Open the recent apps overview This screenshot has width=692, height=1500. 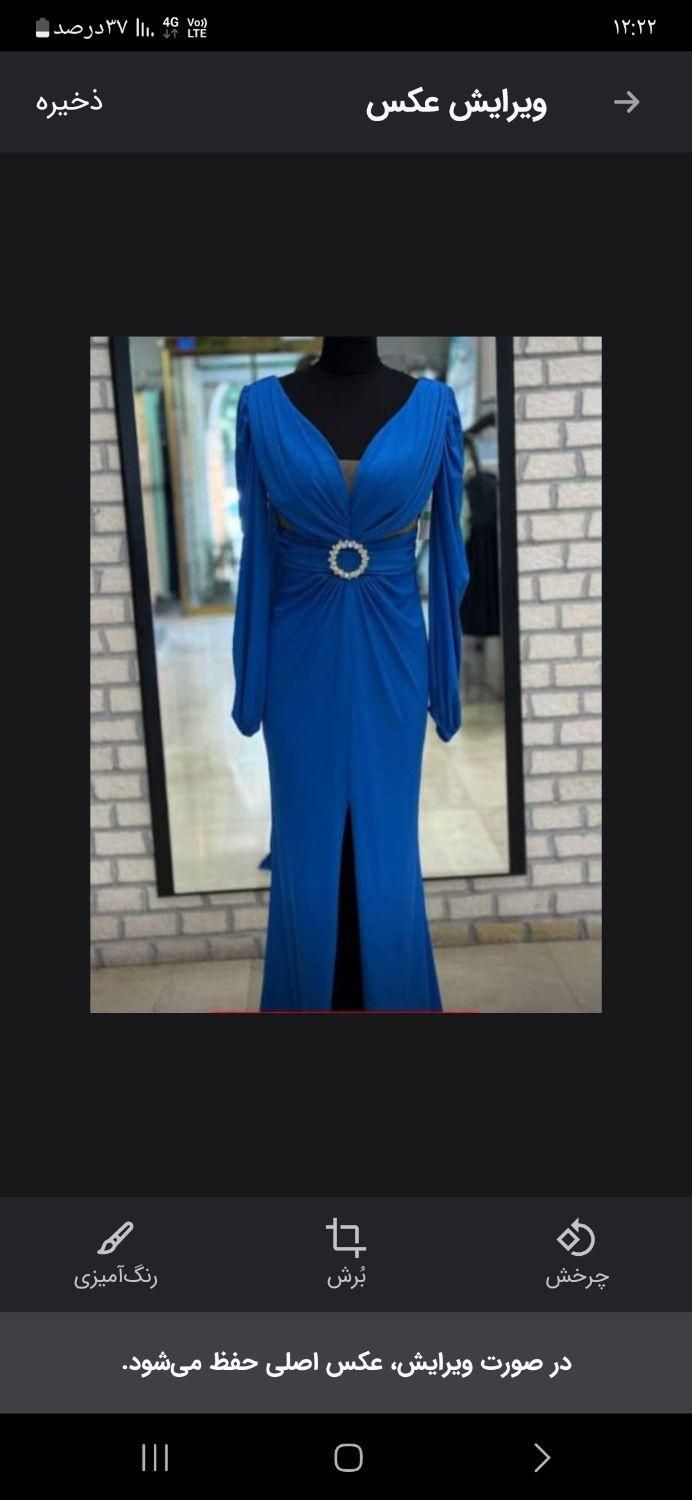[155, 1457]
